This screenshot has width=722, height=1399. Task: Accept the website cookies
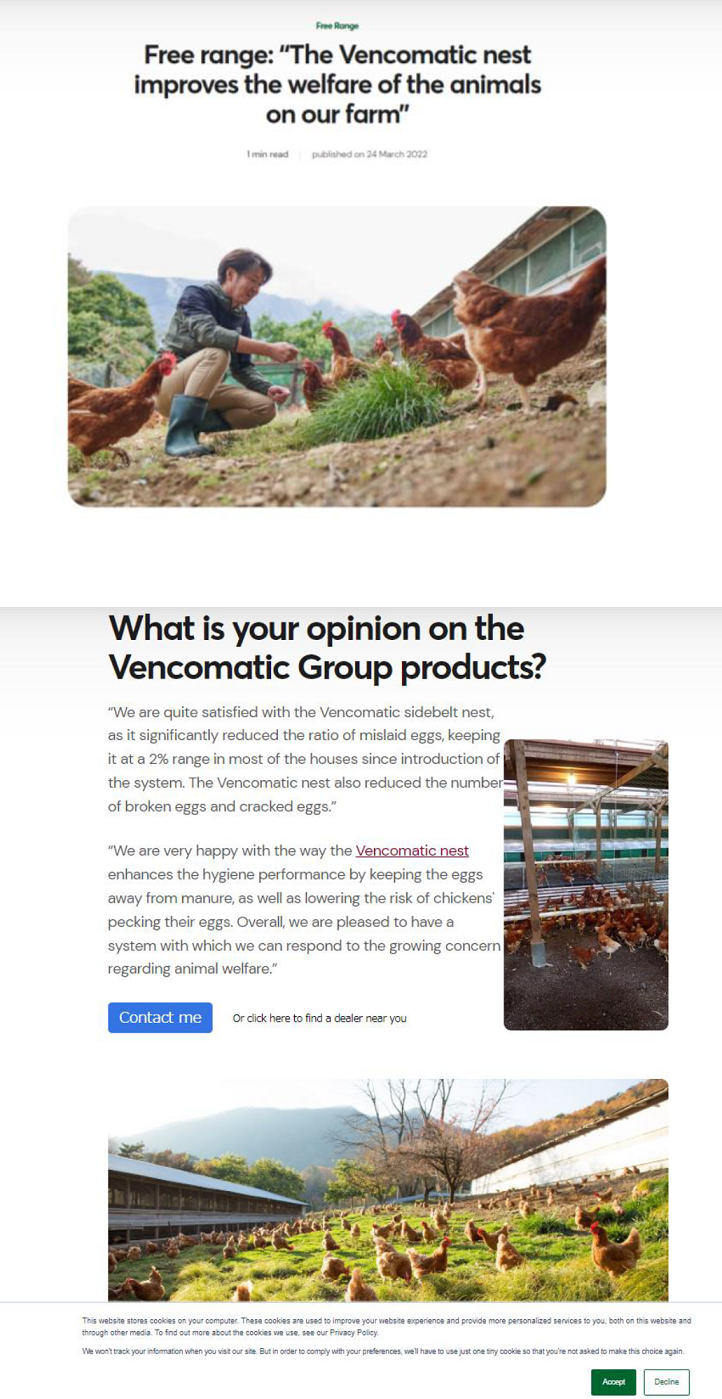point(613,1382)
